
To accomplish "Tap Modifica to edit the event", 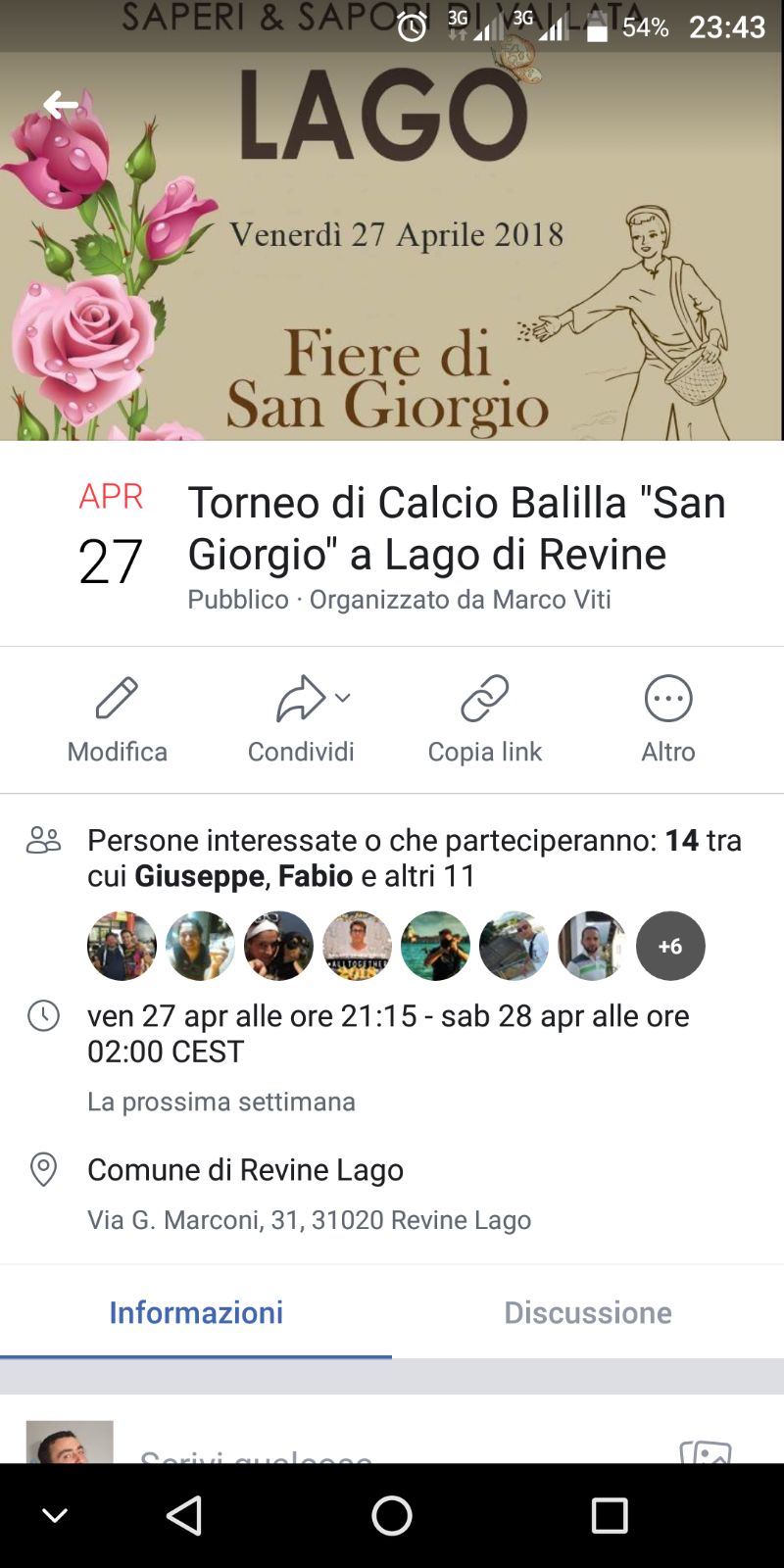I will [x=117, y=719].
